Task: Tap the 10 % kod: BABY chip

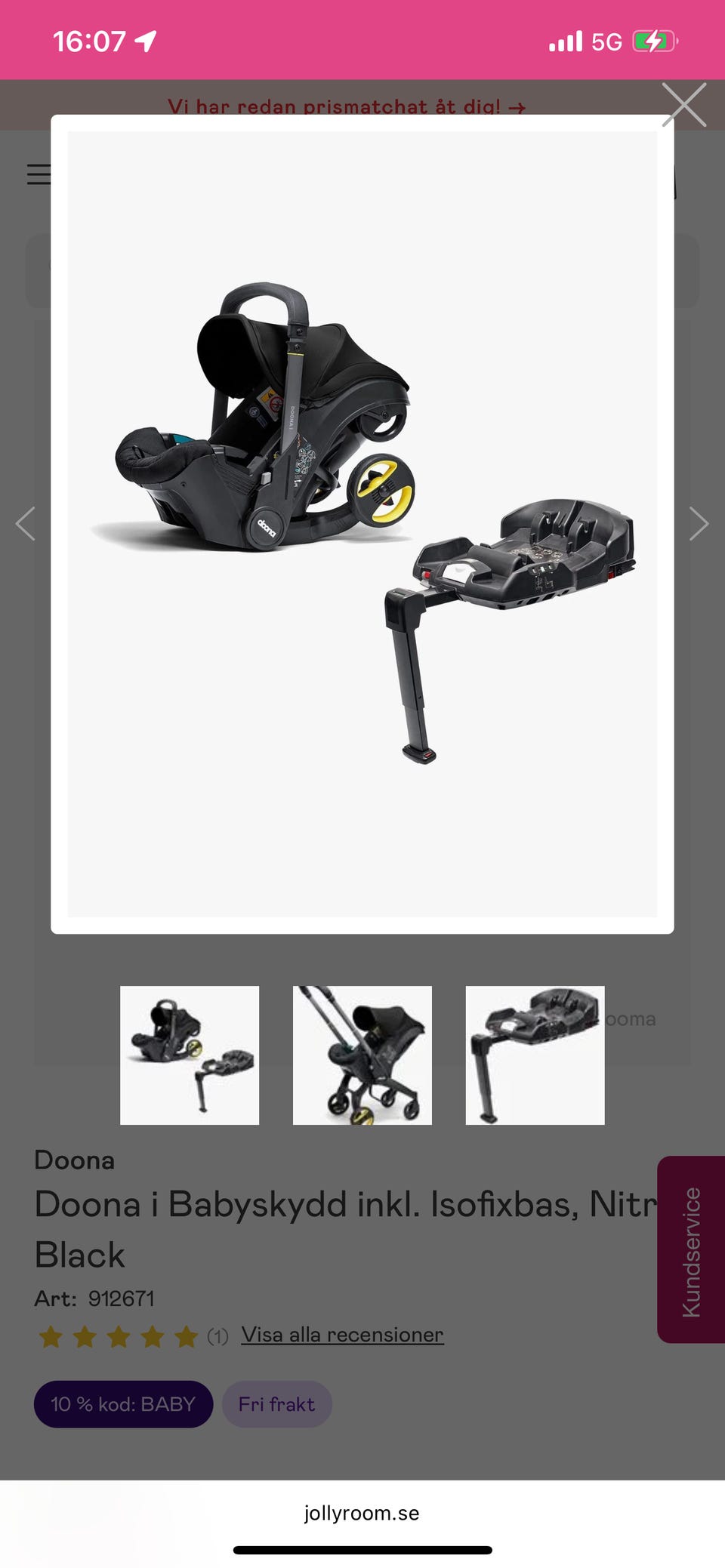Action: [x=123, y=1404]
